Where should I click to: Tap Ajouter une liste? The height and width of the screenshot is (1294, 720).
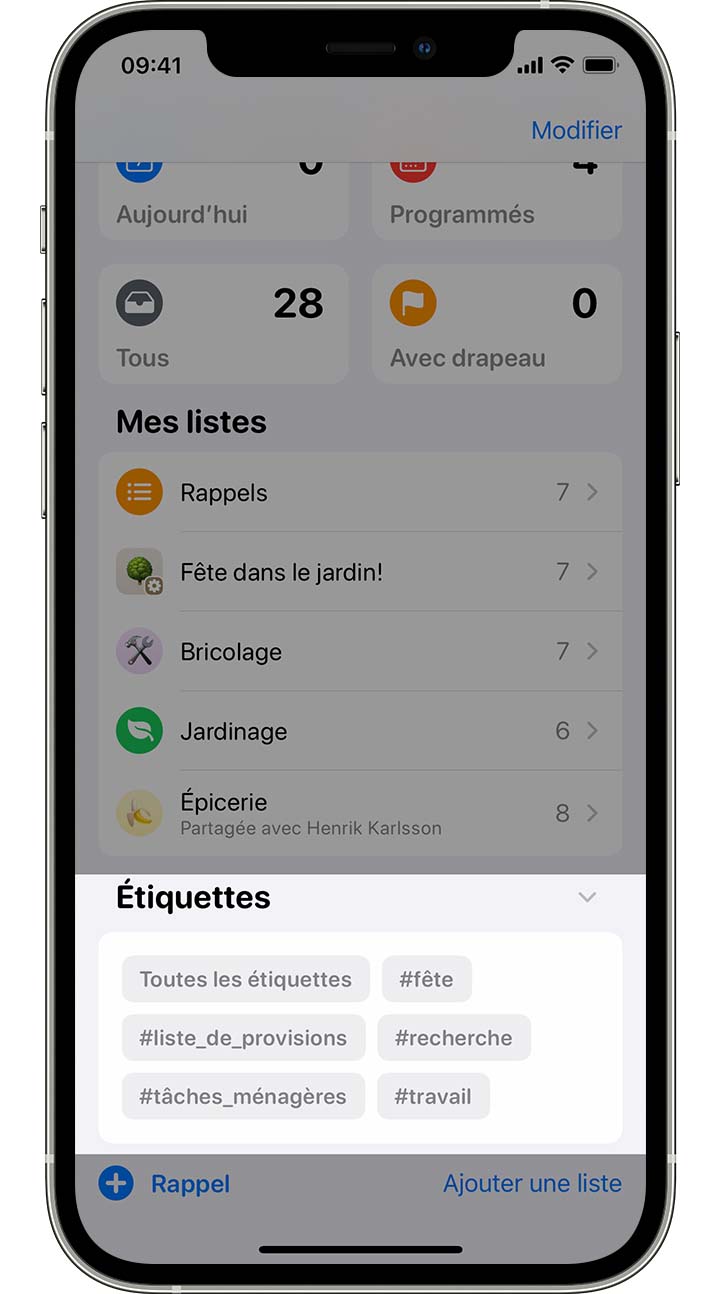pyautogui.click(x=532, y=1183)
